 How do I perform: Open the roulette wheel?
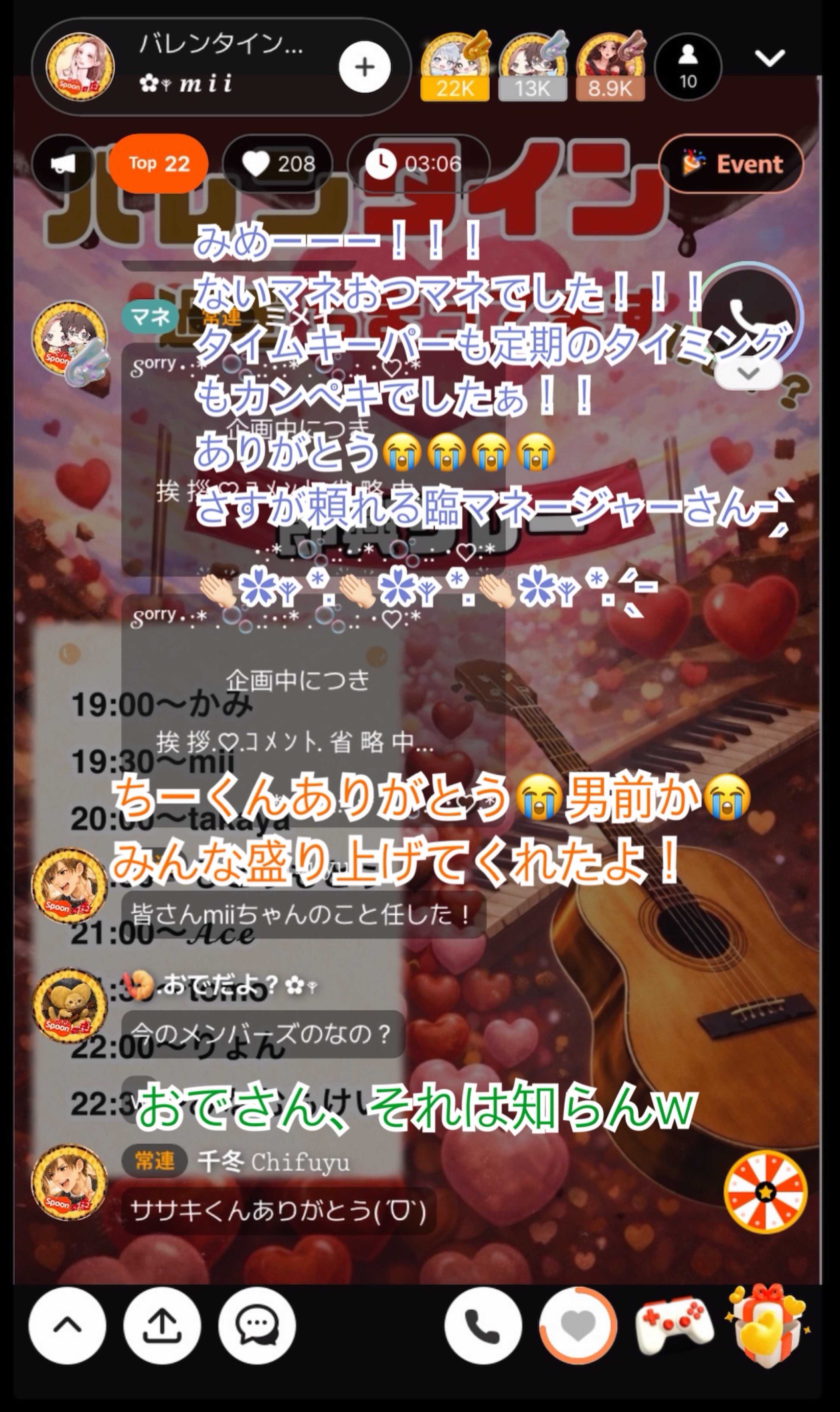[765, 1191]
